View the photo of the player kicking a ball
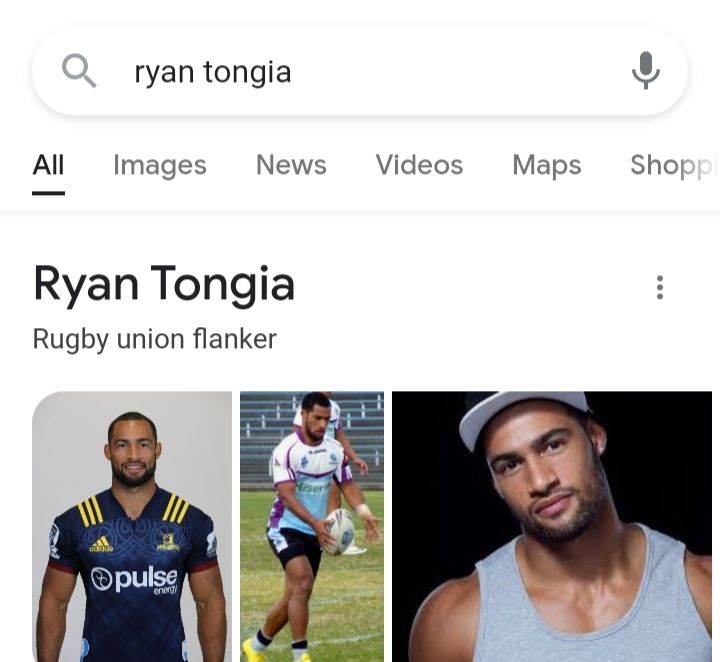This screenshot has height=662, width=720. [312, 527]
